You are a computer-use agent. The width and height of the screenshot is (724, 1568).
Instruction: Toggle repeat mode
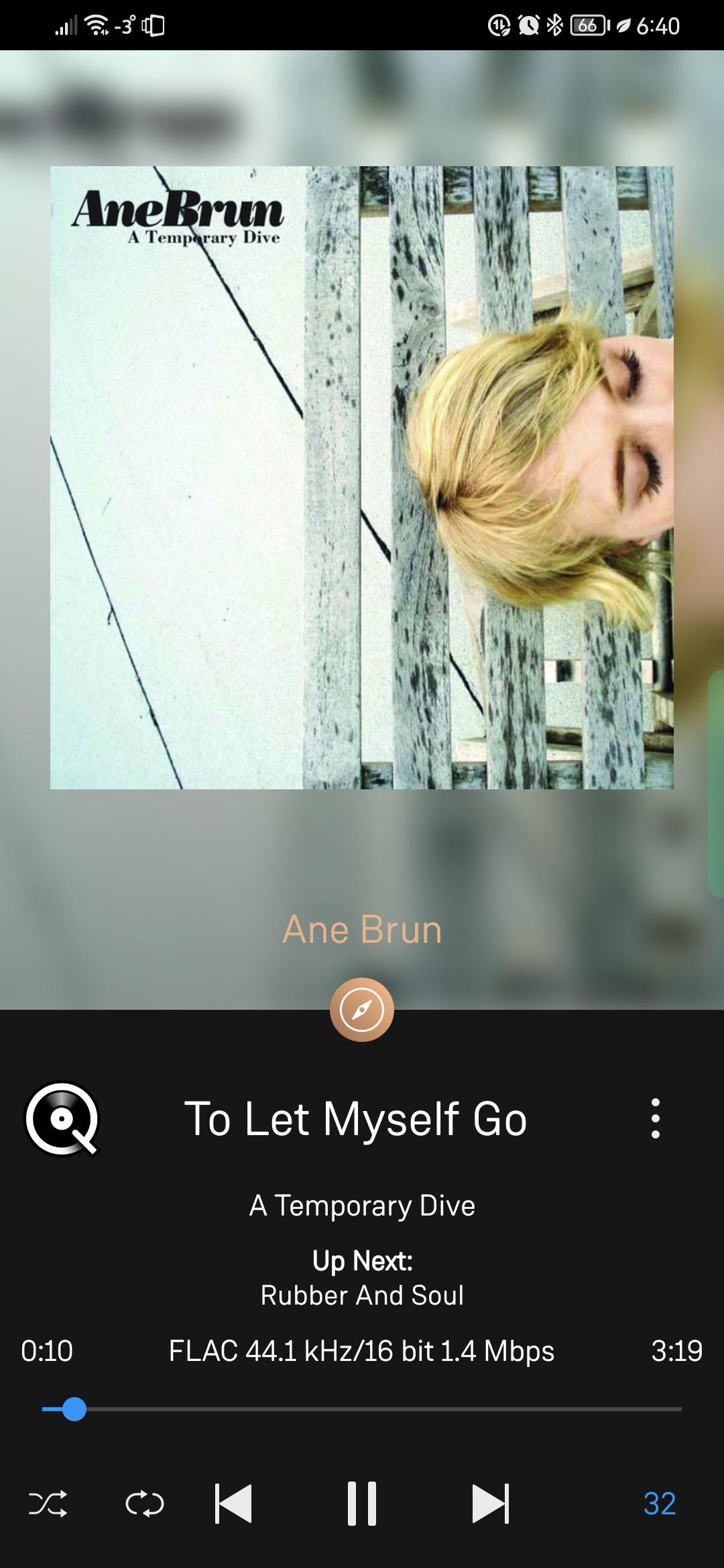(145, 1504)
